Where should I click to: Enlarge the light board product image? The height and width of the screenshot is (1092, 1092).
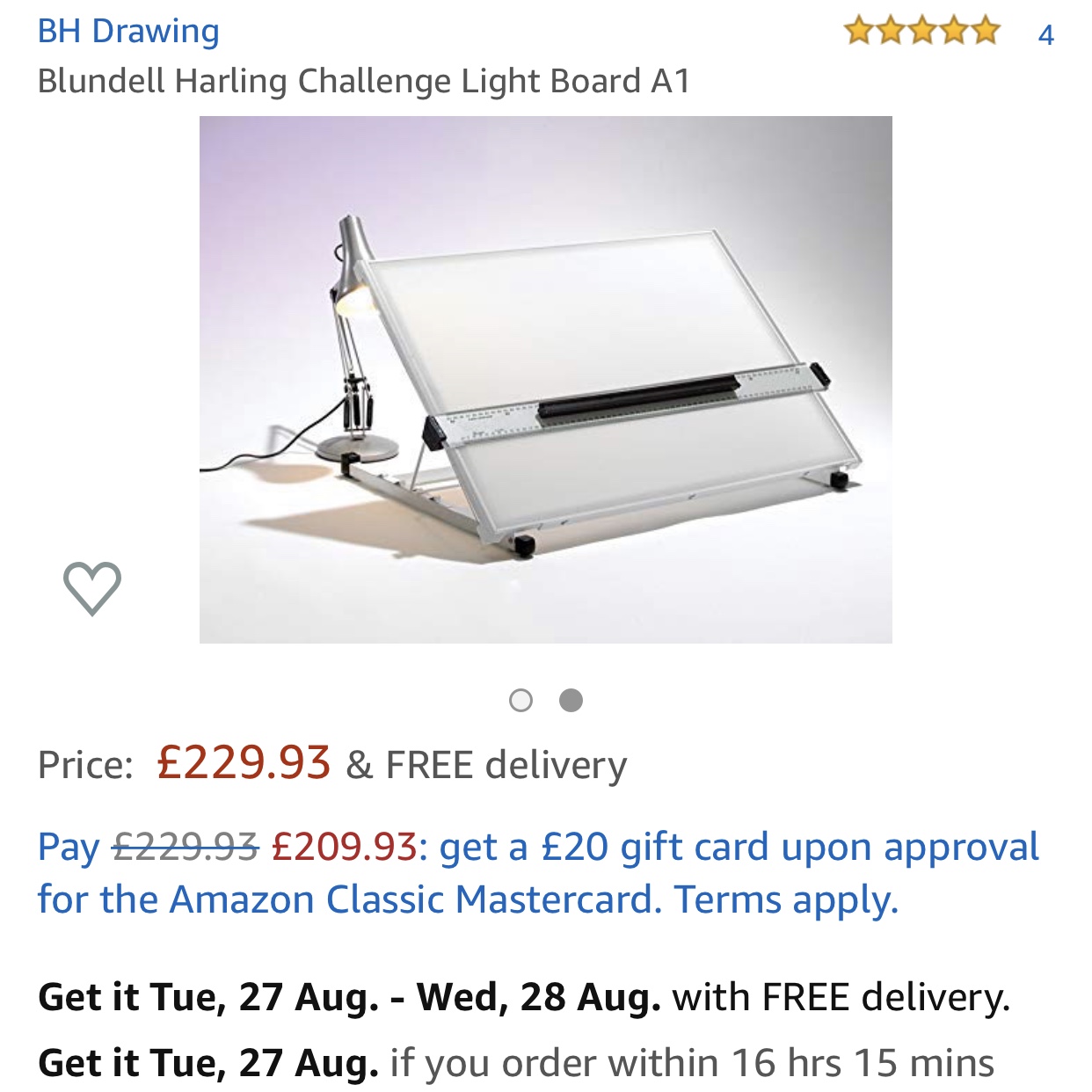[x=545, y=380]
